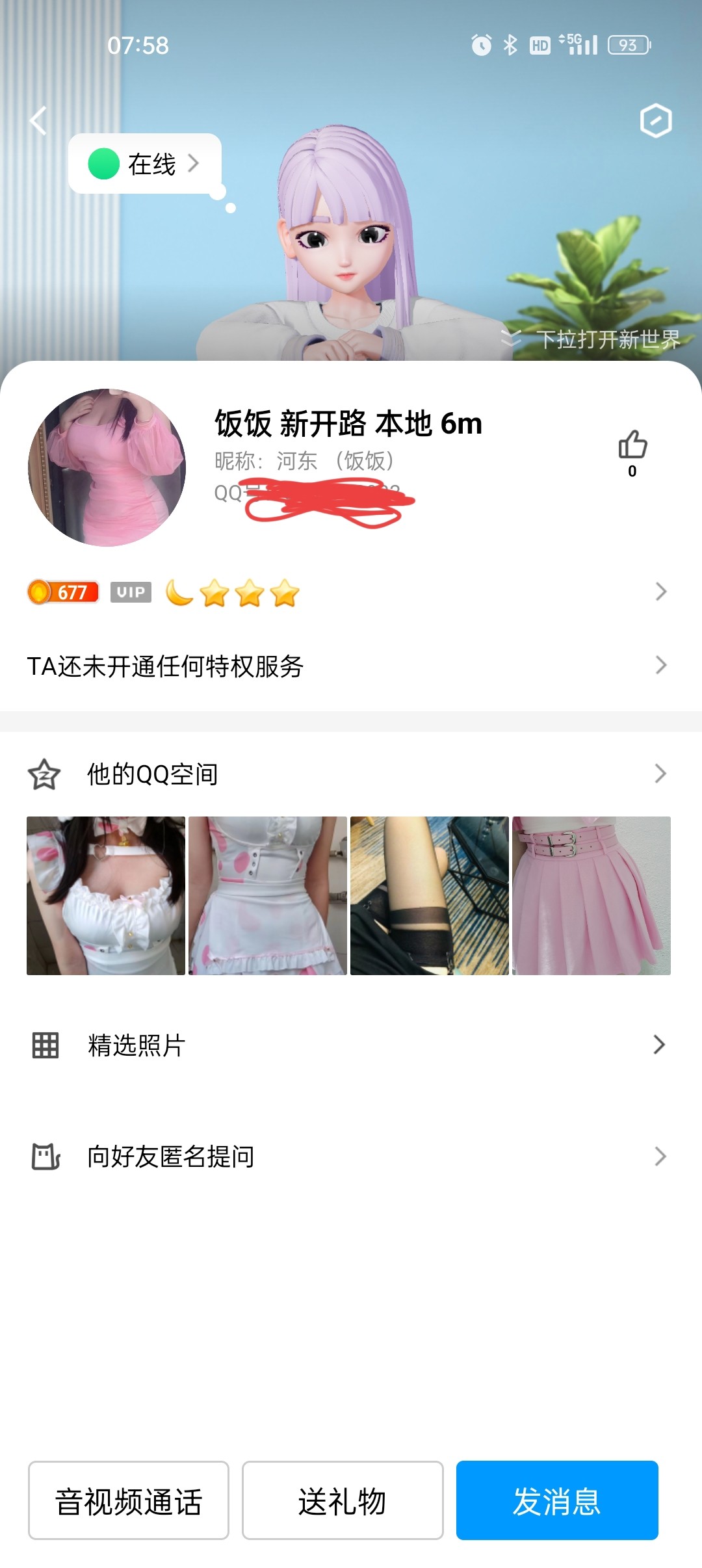Go back using the top-left arrow

tap(39, 121)
